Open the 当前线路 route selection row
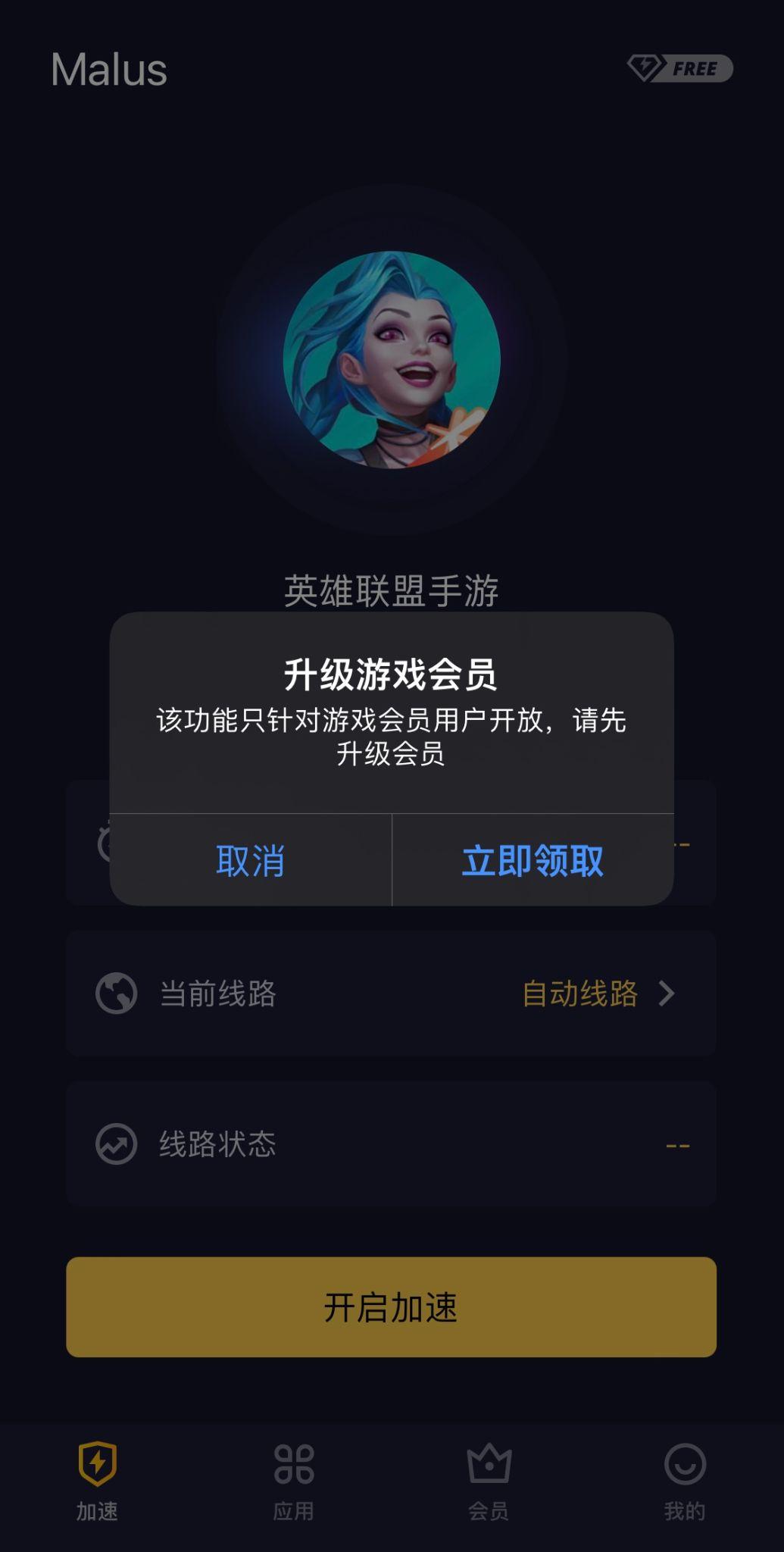Screen dimensions: 784x1552 (391, 993)
